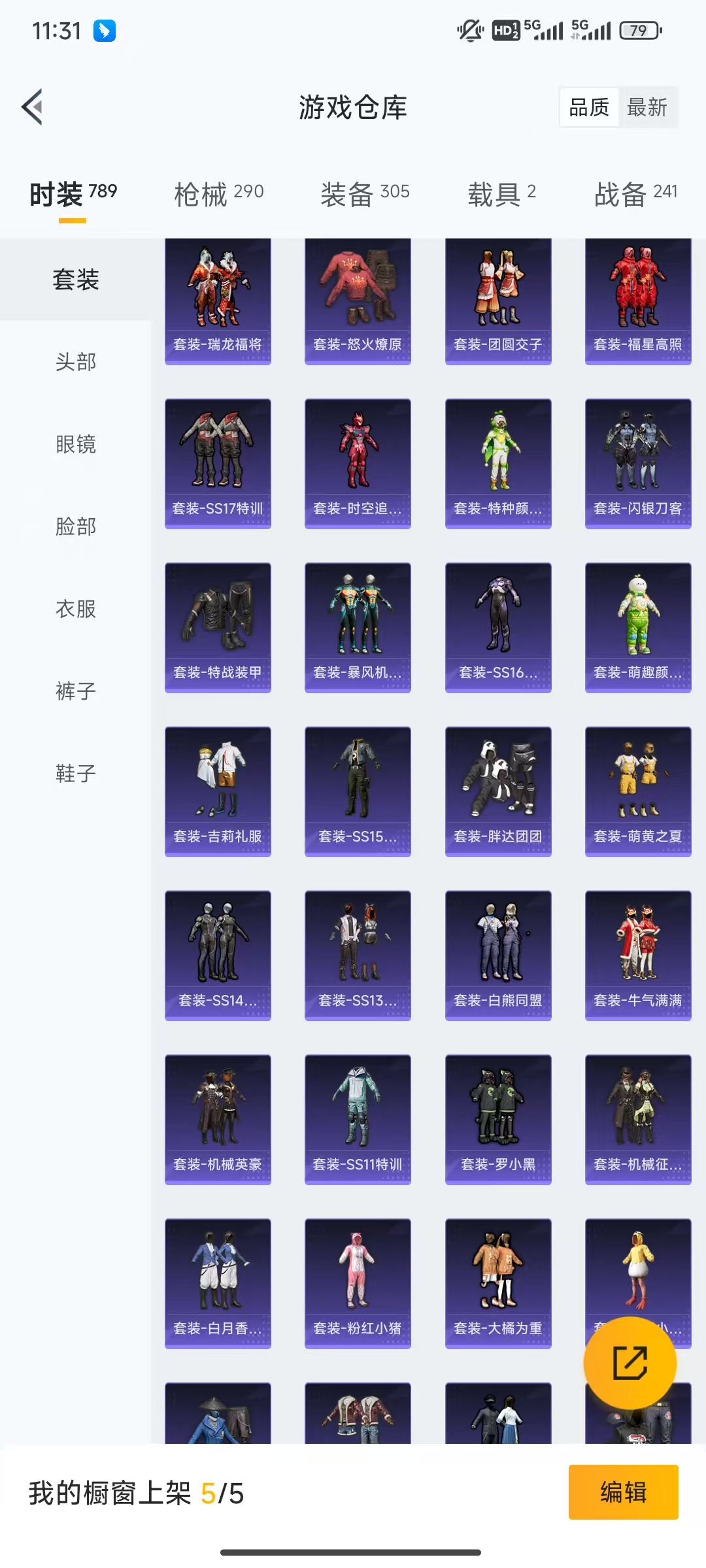
Task: Open the 战备 tab
Action: click(635, 194)
